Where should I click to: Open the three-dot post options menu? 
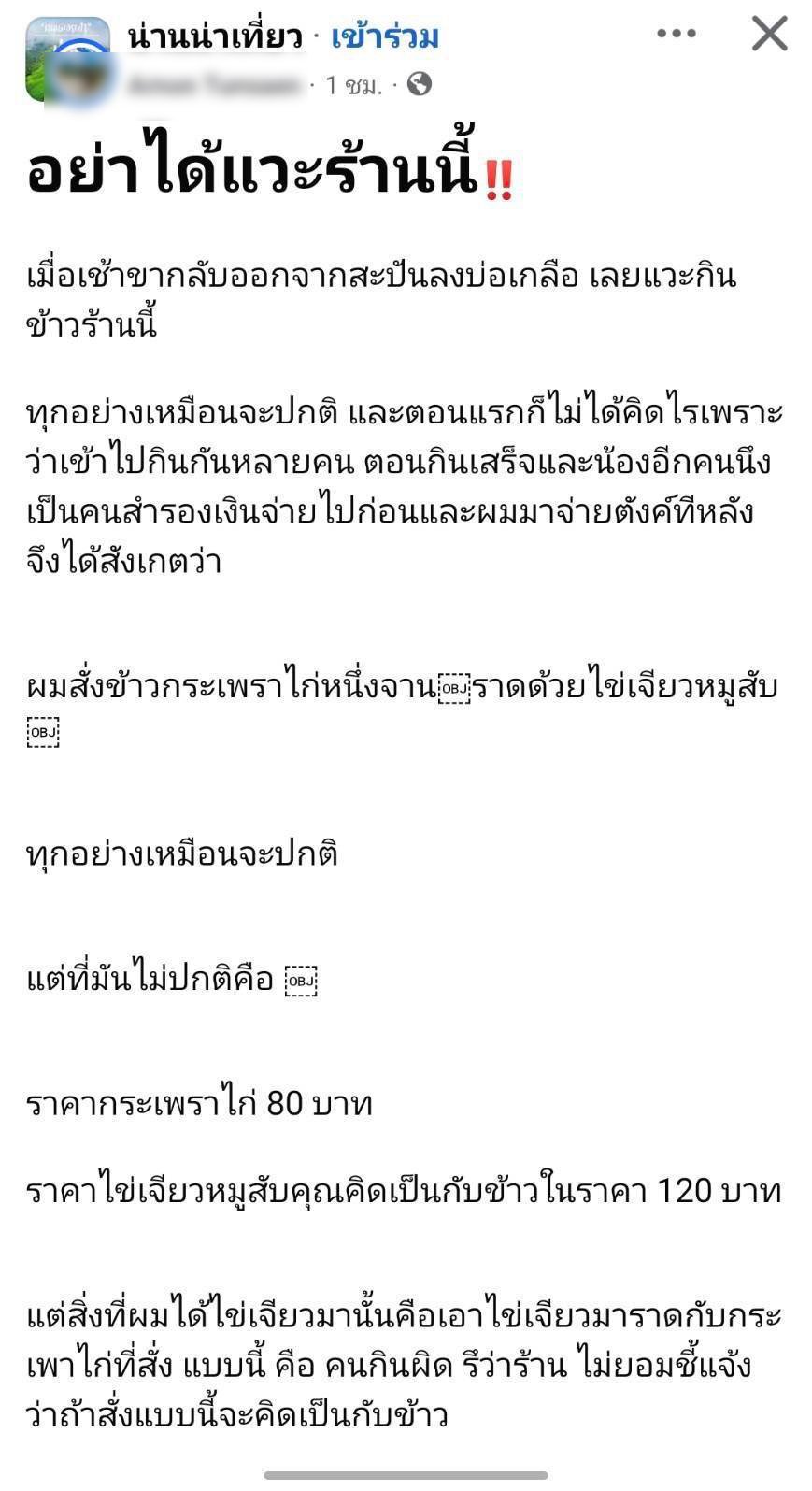pyautogui.click(x=676, y=35)
